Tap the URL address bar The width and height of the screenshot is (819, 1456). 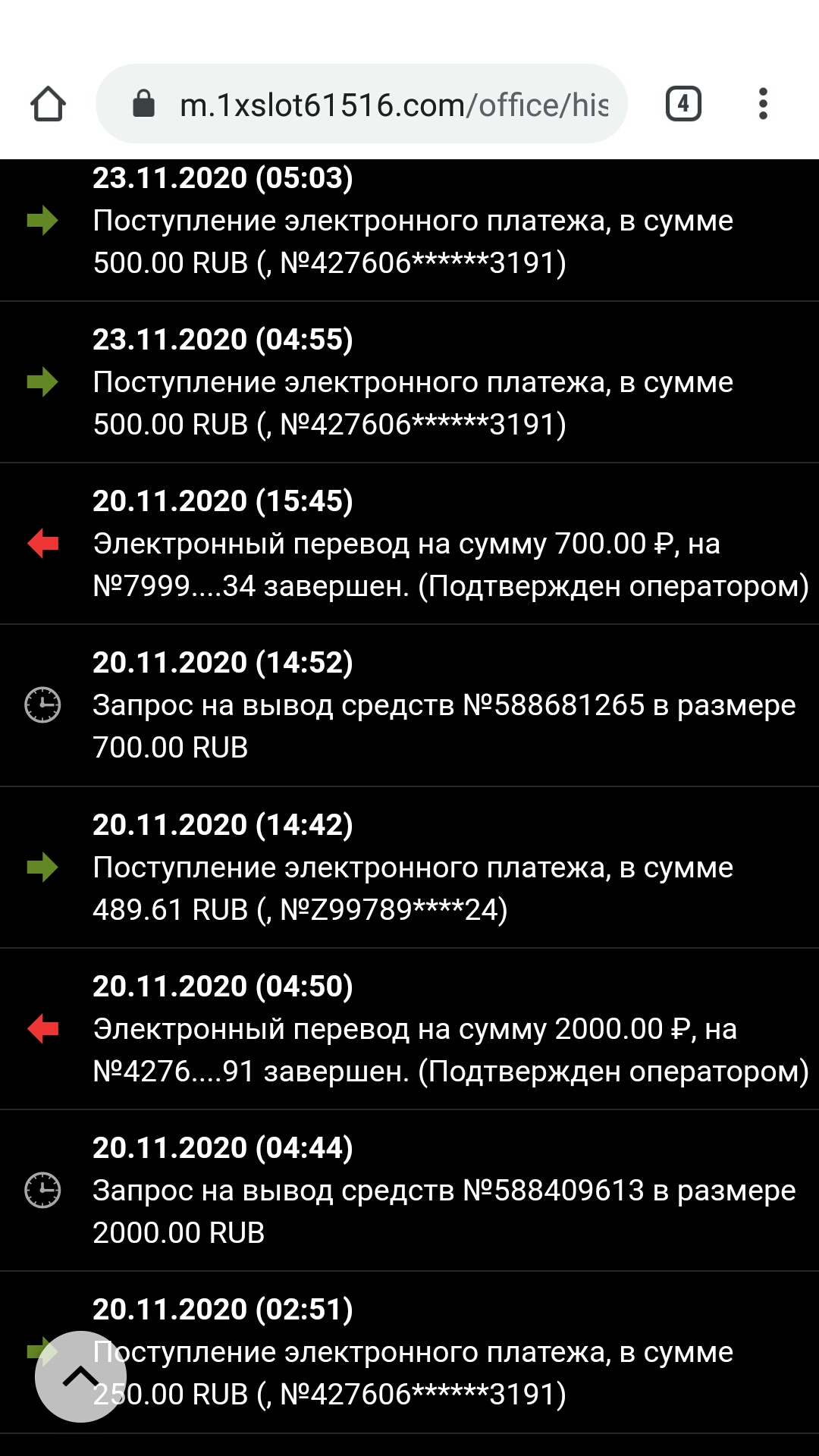click(379, 104)
